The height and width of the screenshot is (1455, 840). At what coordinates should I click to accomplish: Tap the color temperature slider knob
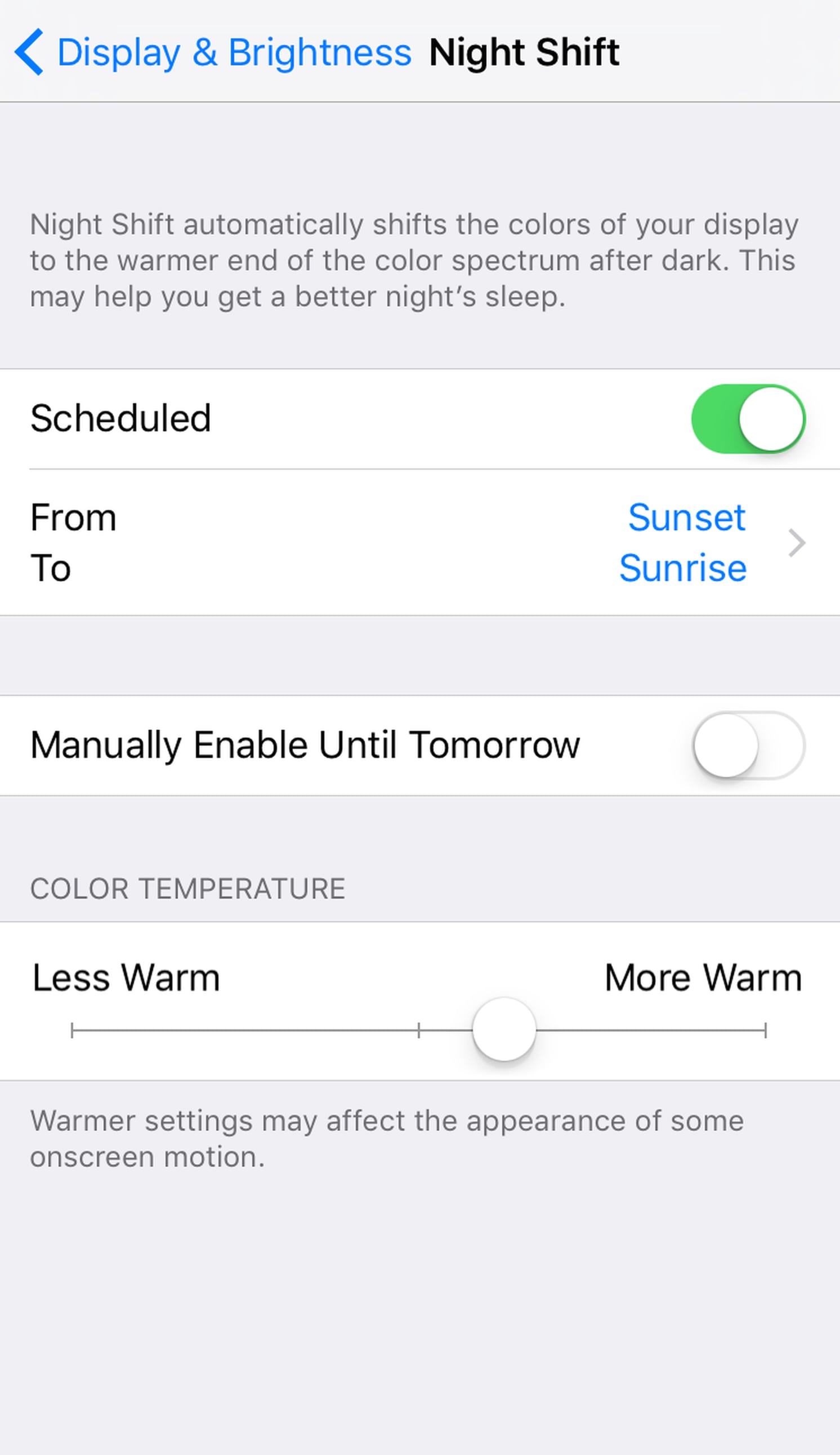pos(504,1029)
